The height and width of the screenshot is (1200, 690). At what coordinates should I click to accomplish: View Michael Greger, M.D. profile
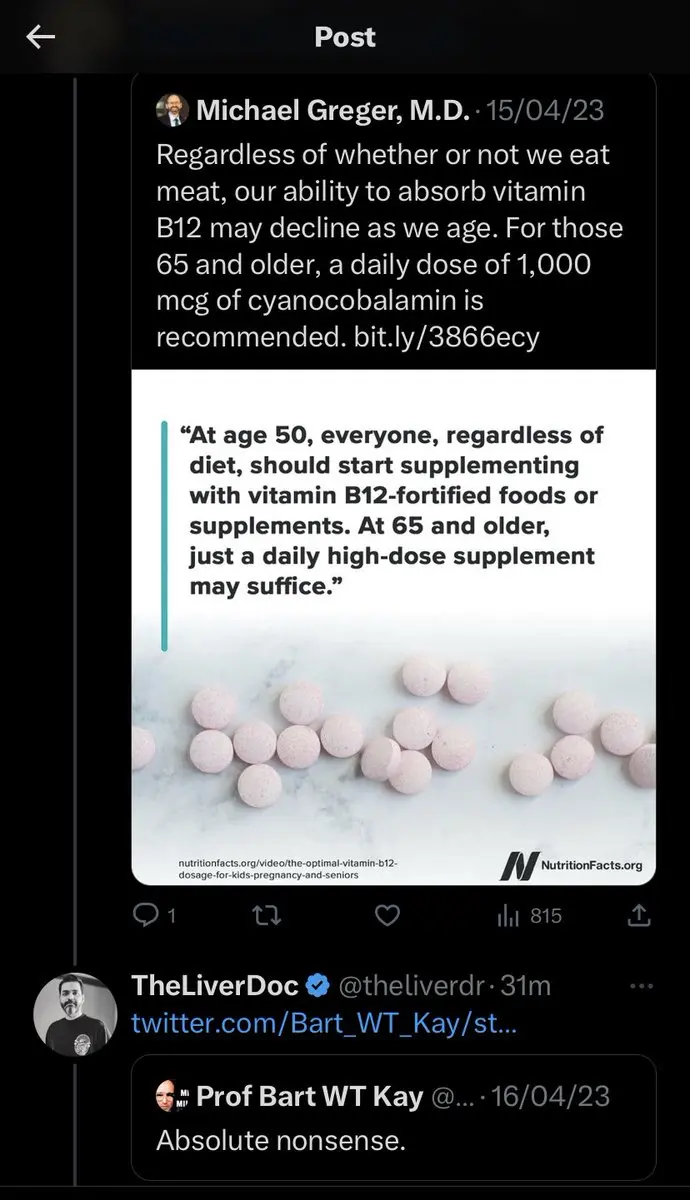[x=333, y=111]
